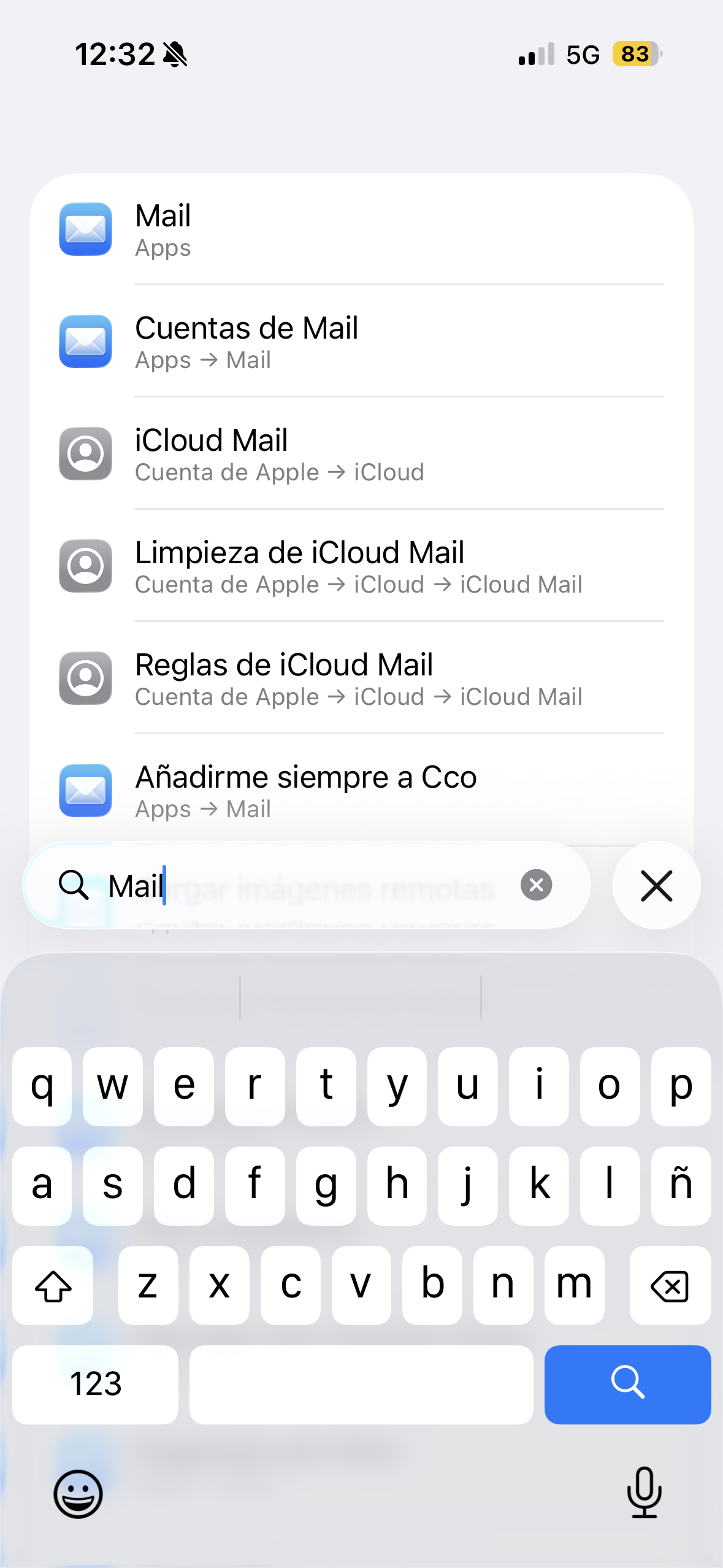Tap the backspace key
723x1568 pixels.
(670, 1285)
